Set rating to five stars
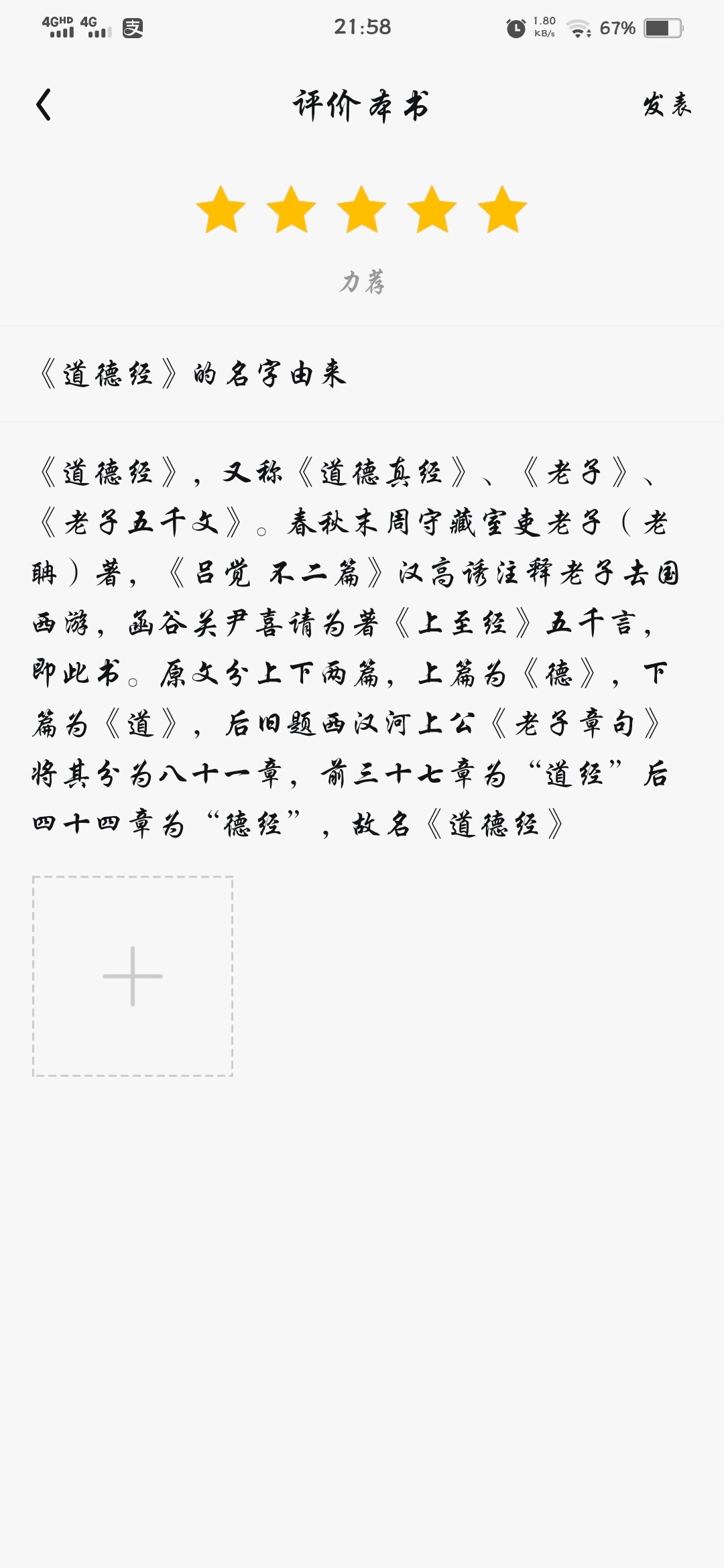The image size is (724, 1568). 502,210
